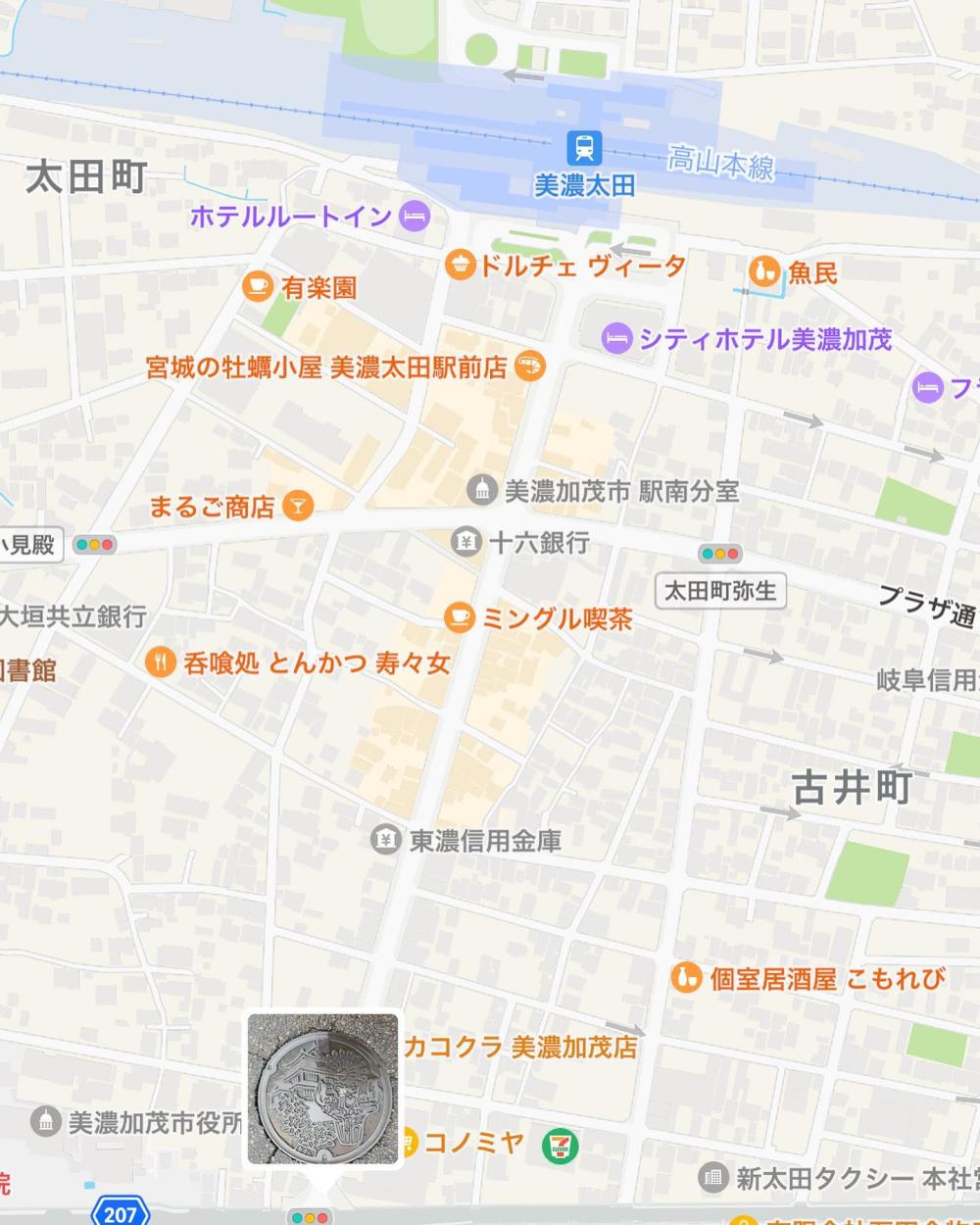Open 宮城の牡蠣小屋 美濃太田駅前店 restaurant marker
Screen dimensions: 980x1225
tap(530, 367)
